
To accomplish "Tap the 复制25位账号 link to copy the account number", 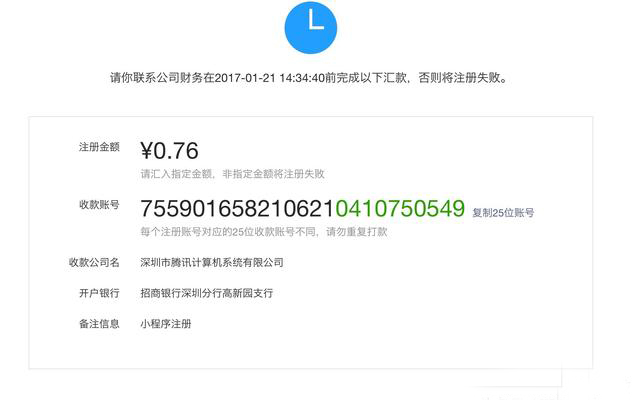I will [x=503, y=212].
